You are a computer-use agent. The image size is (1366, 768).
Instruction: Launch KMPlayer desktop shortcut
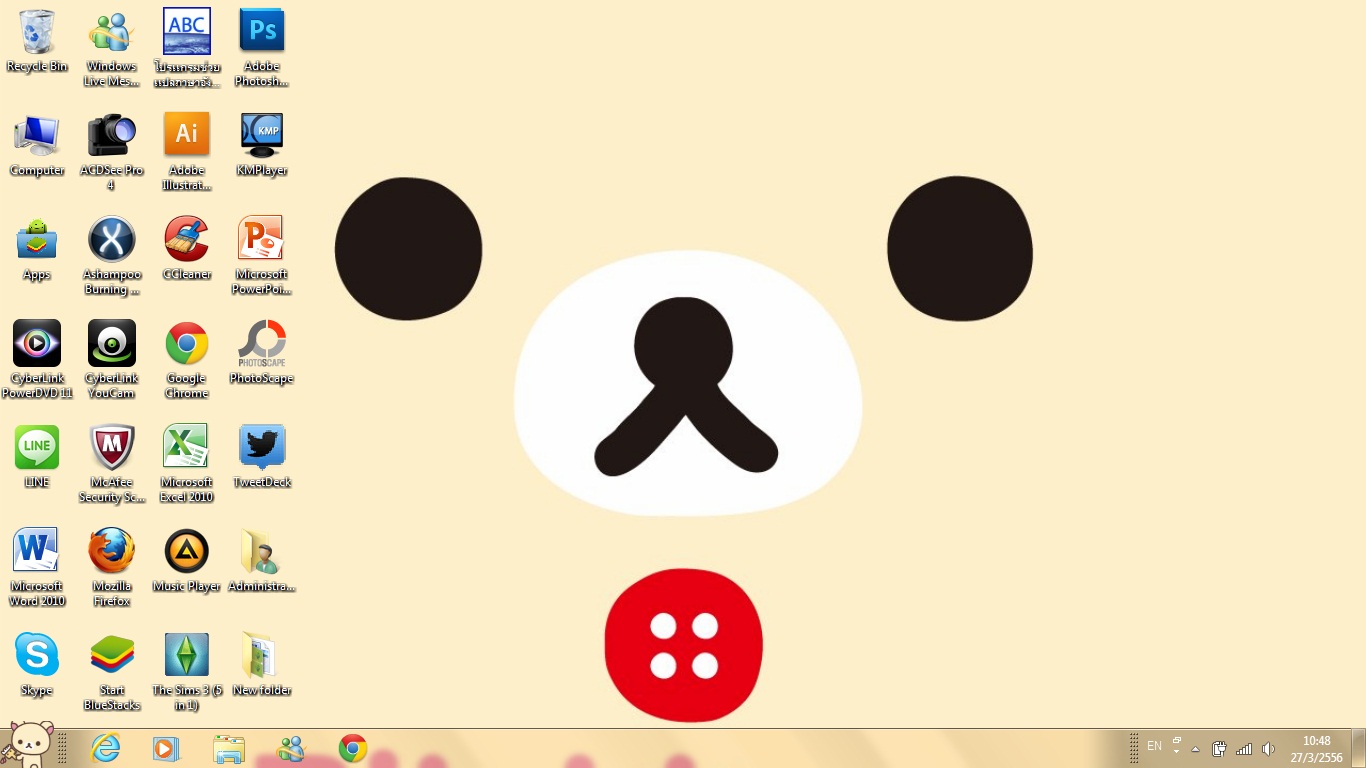pyautogui.click(x=262, y=135)
